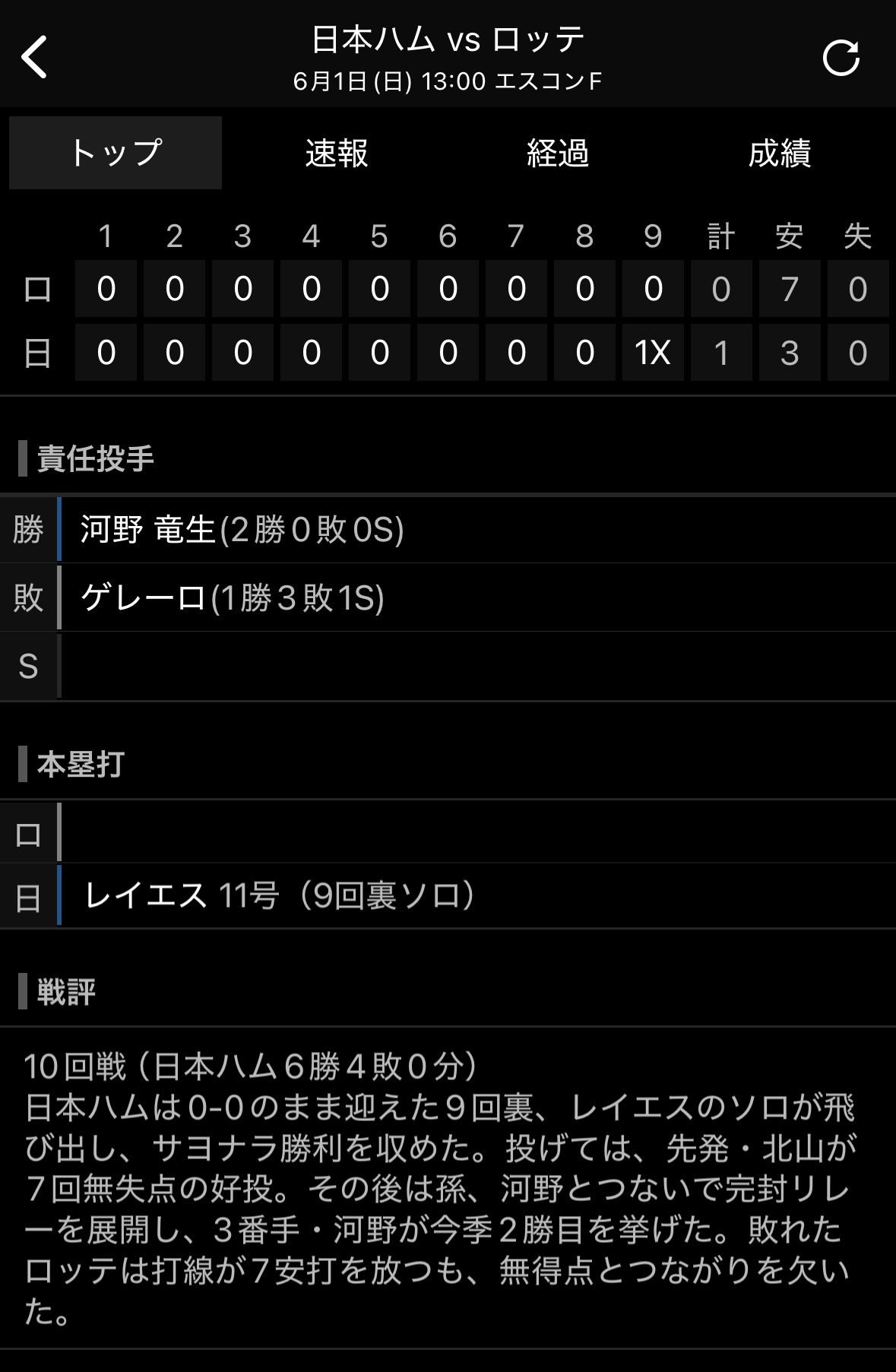Open the 経過 tab
The height and width of the screenshot is (1372, 896).
[x=558, y=153]
